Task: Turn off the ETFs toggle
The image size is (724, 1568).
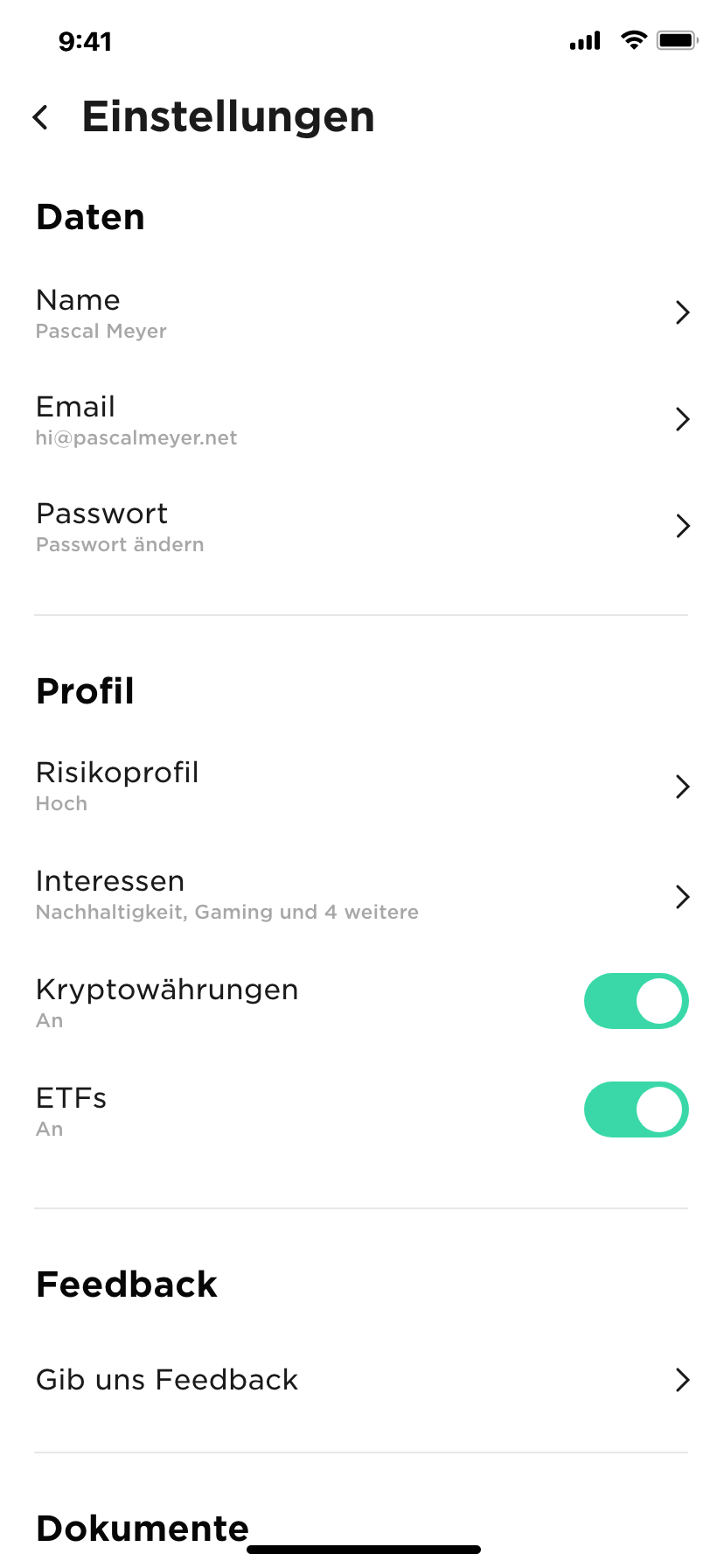Action: (x=636, y=1109)
